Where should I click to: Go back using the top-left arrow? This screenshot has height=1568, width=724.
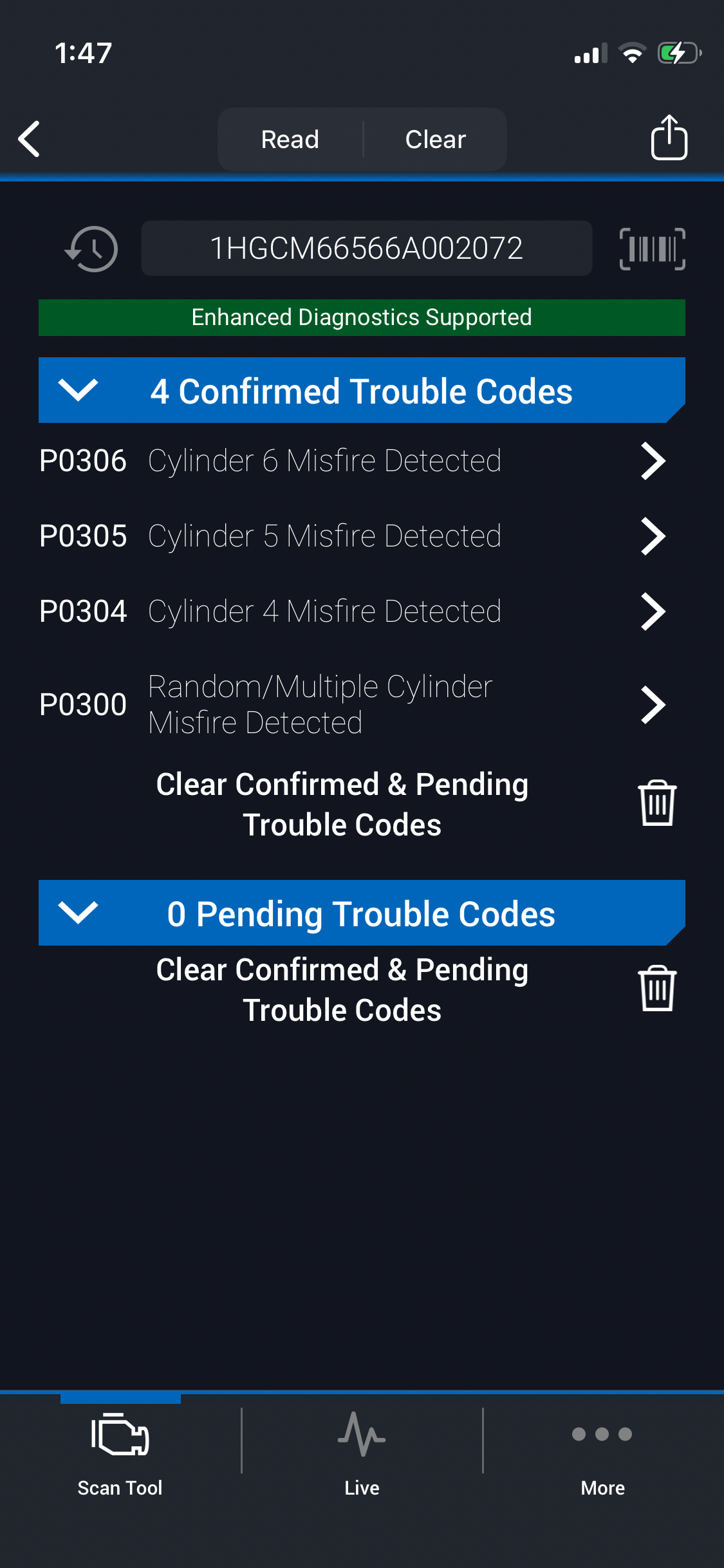(x=30, y=139)
